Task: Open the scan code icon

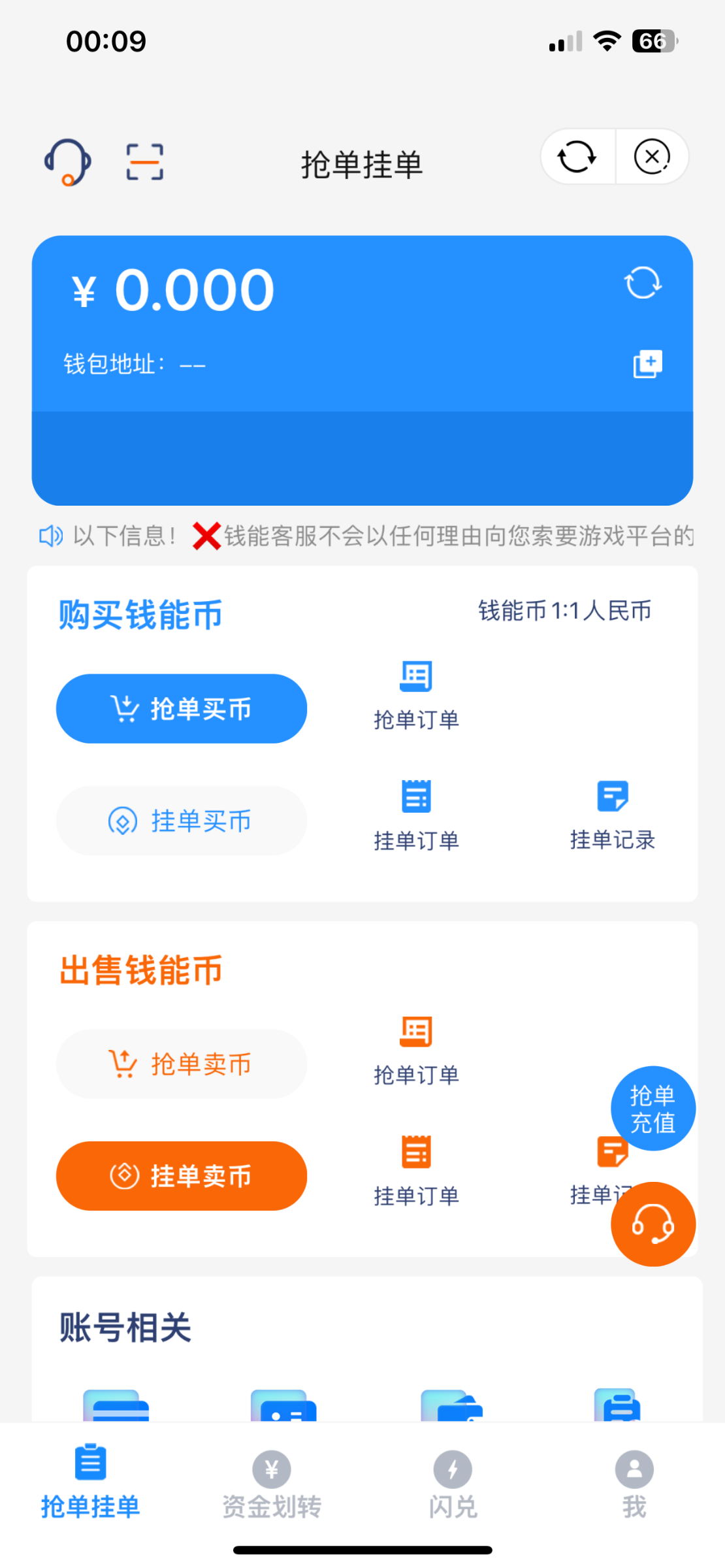Action: 144,161
